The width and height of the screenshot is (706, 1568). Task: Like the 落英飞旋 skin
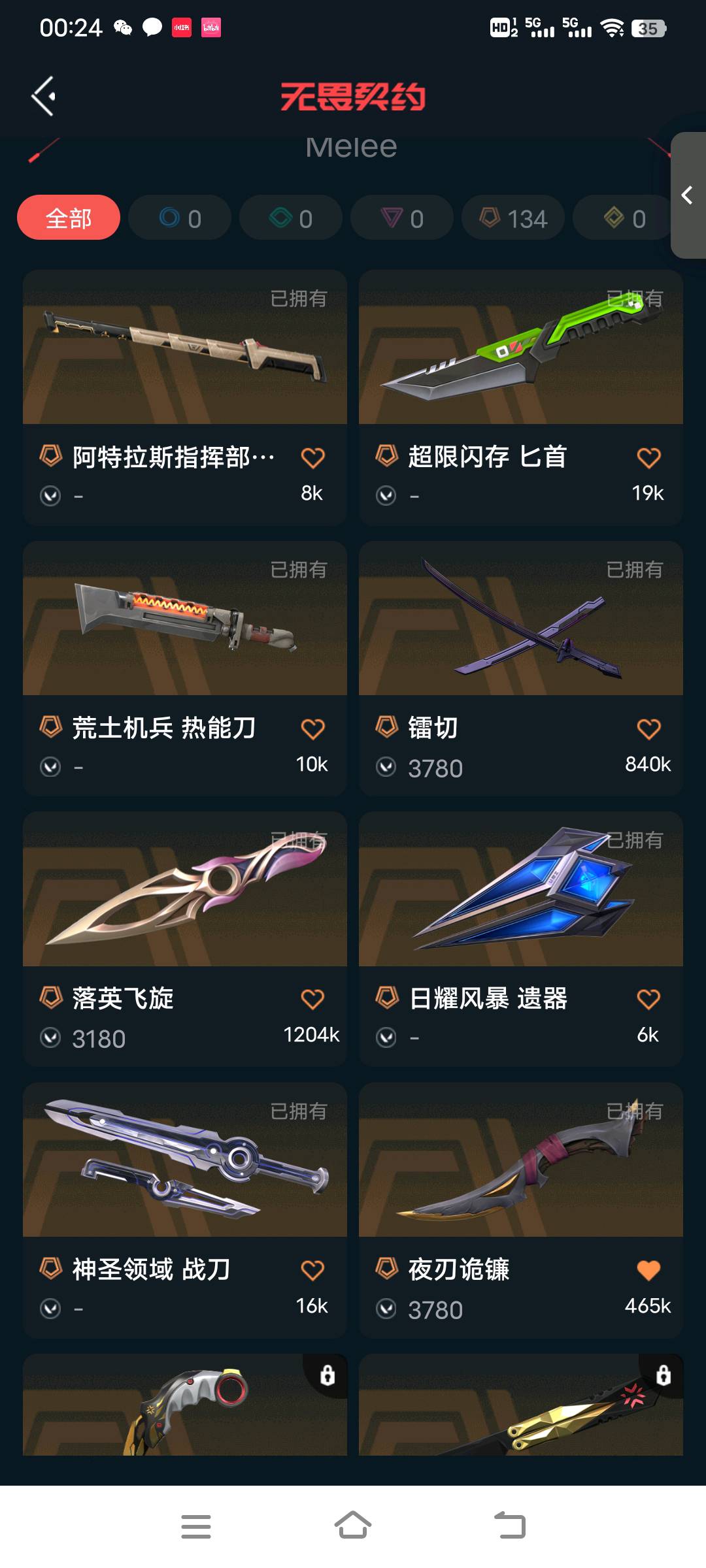pos(312,1000)
